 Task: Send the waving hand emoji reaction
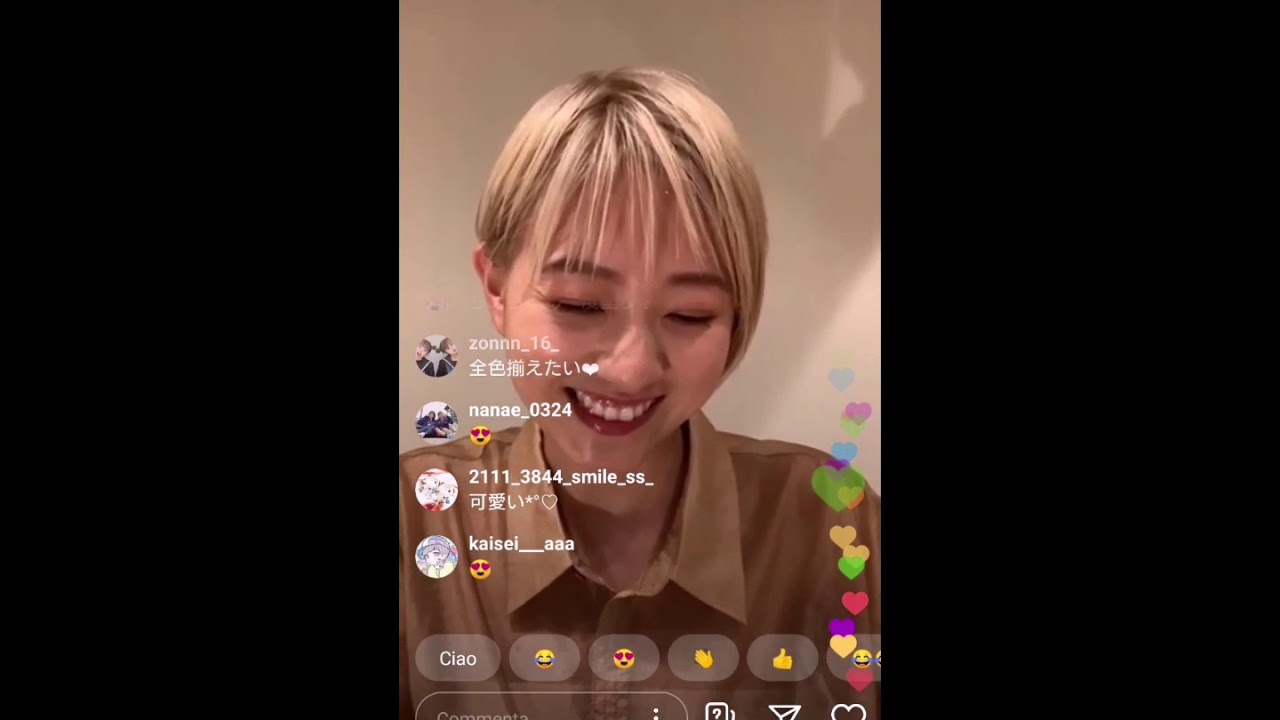coord(703,658)
